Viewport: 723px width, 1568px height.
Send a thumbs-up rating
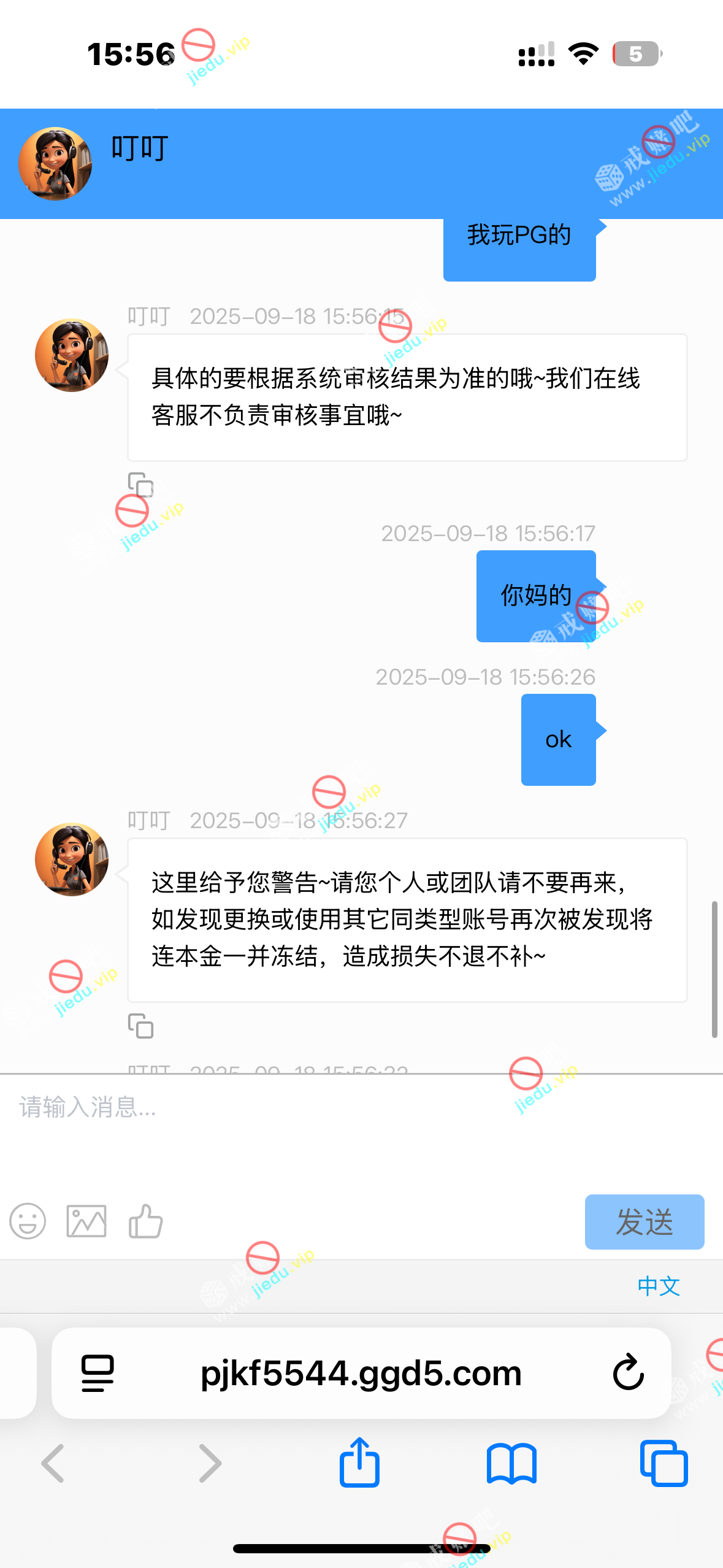(145, 1221)
